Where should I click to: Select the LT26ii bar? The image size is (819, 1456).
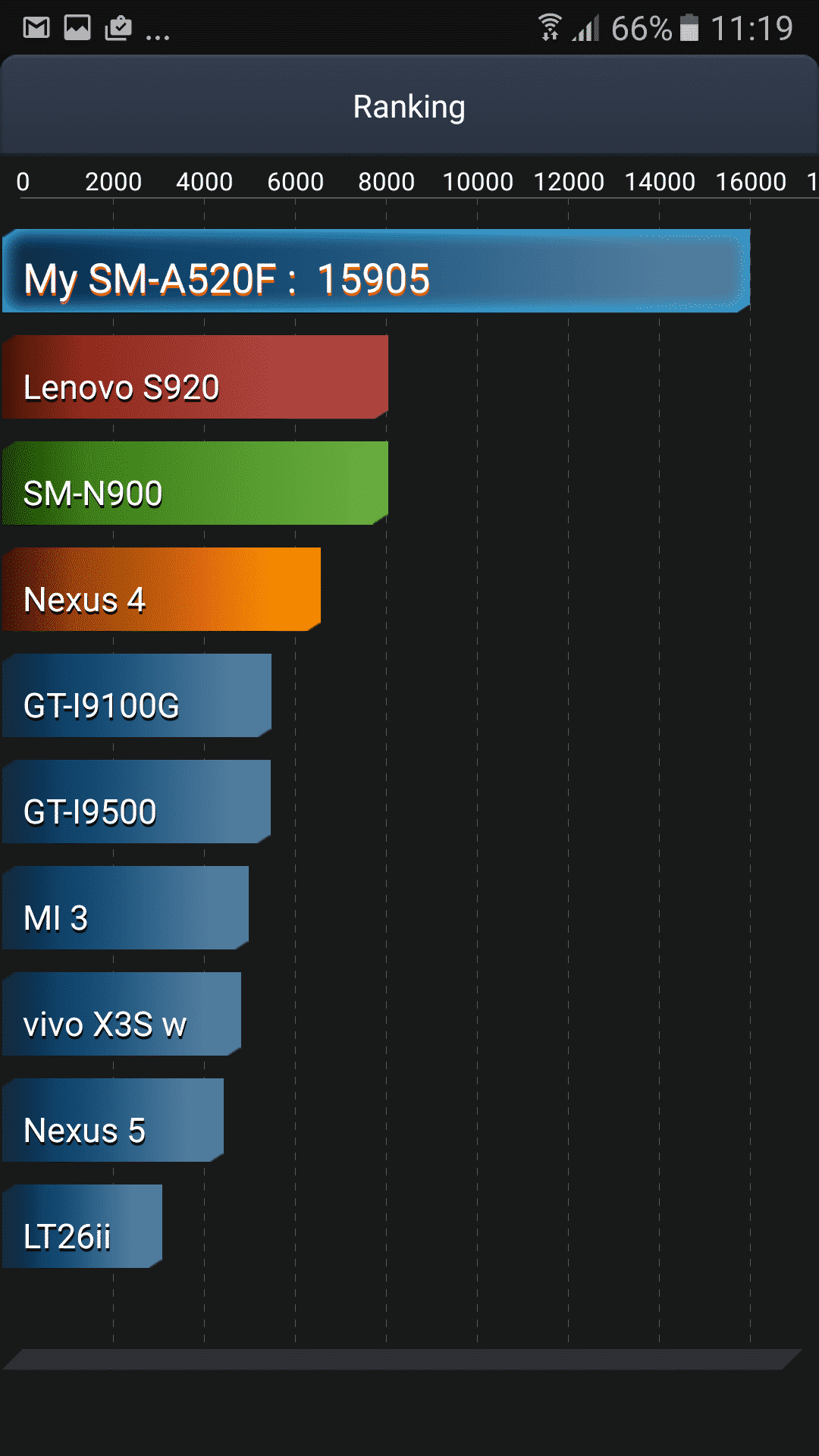pos(82,1226)
